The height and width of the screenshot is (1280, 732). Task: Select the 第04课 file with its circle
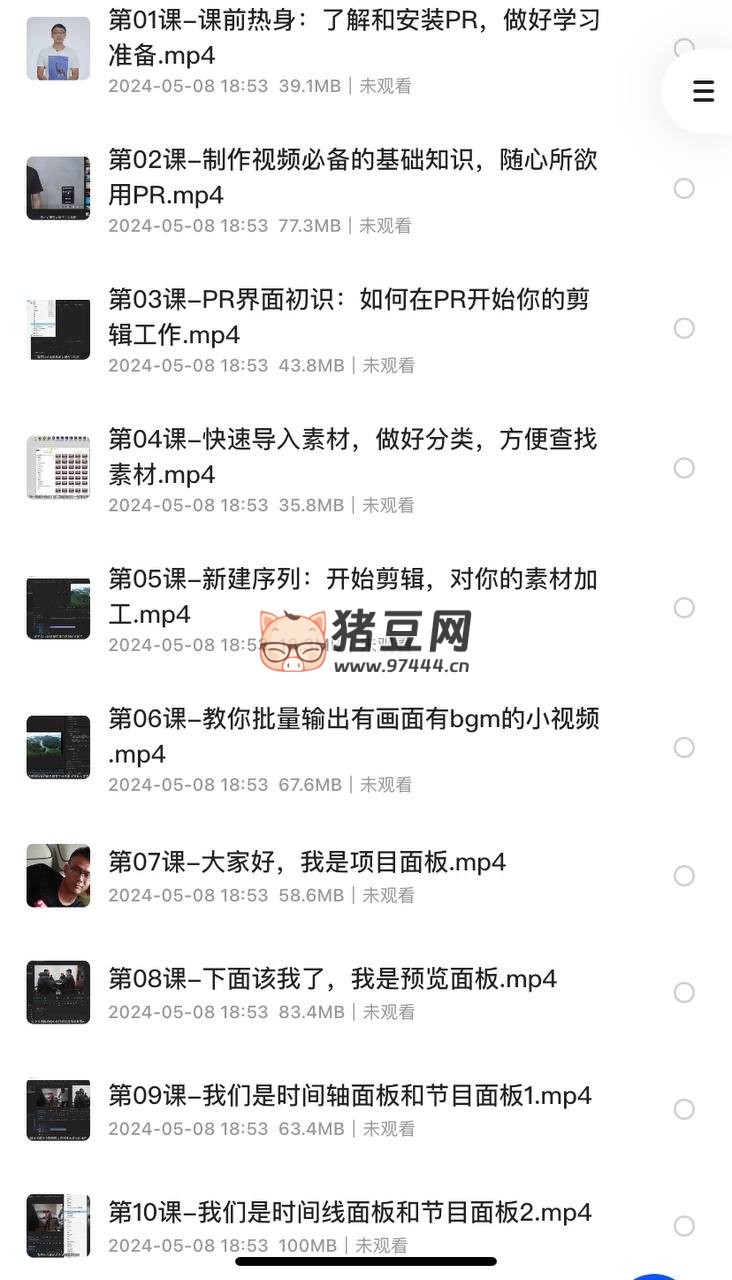point(684,468)
